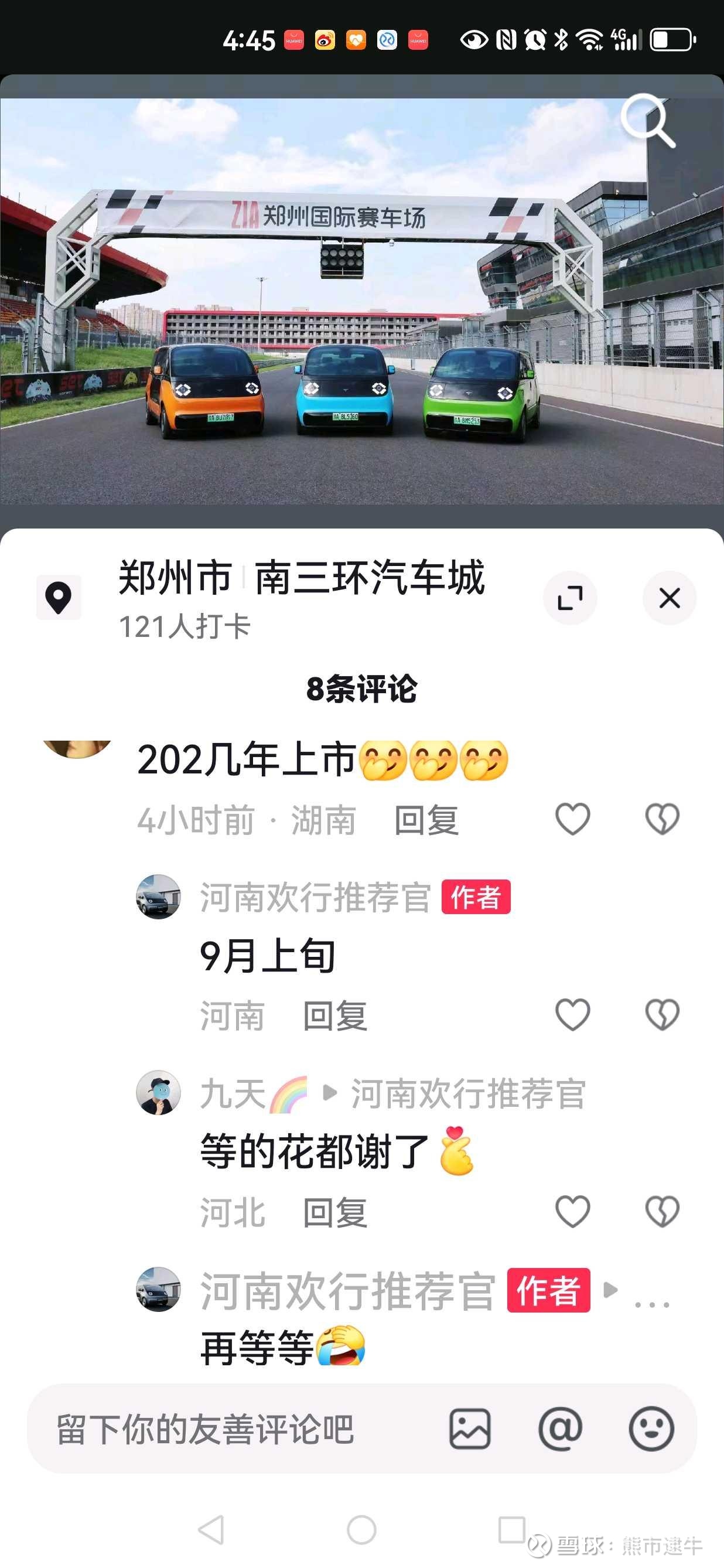
Task: Close the comments panel
Action: (670, 598)
